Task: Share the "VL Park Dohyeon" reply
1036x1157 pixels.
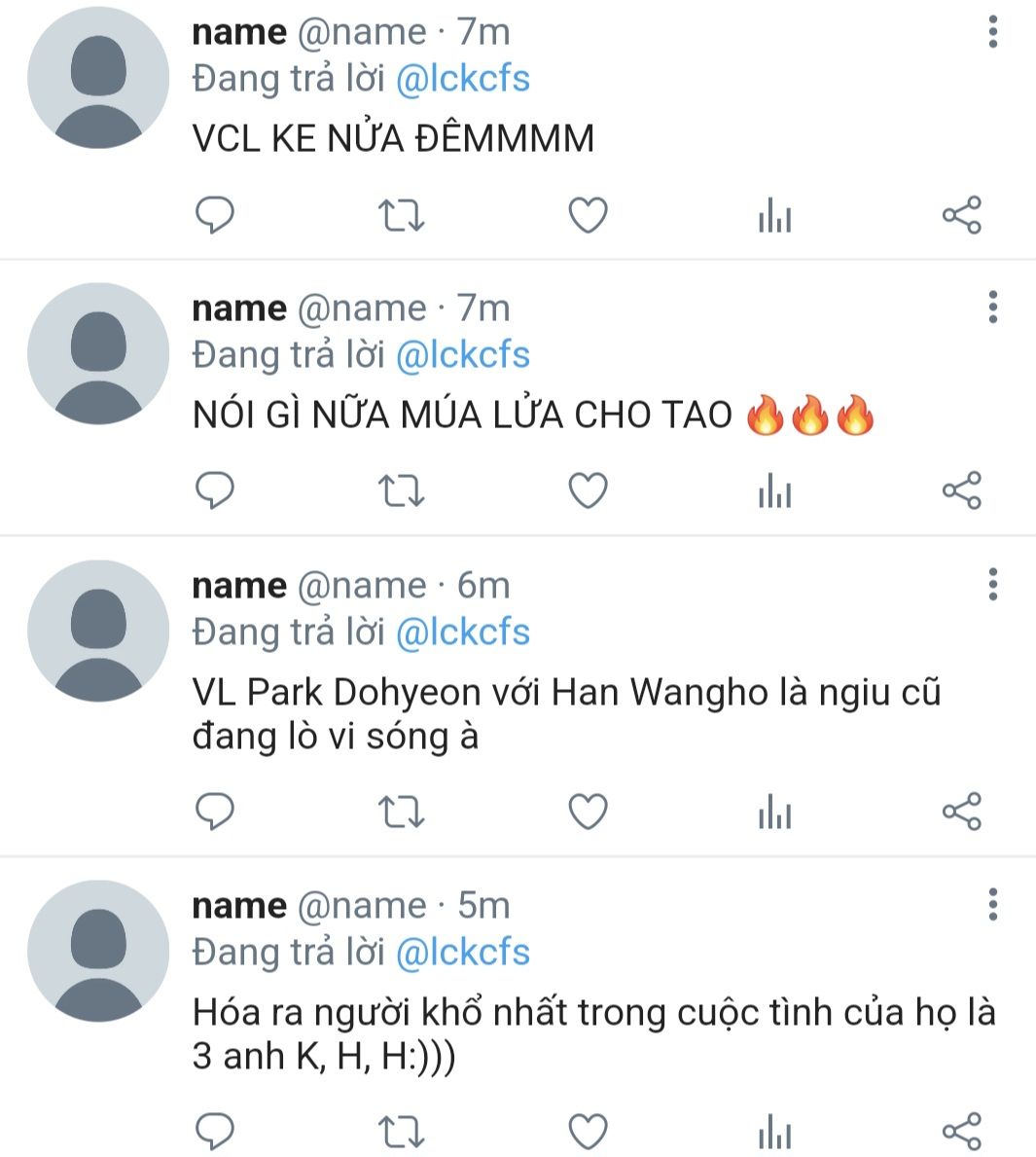Action: point(961,812)
